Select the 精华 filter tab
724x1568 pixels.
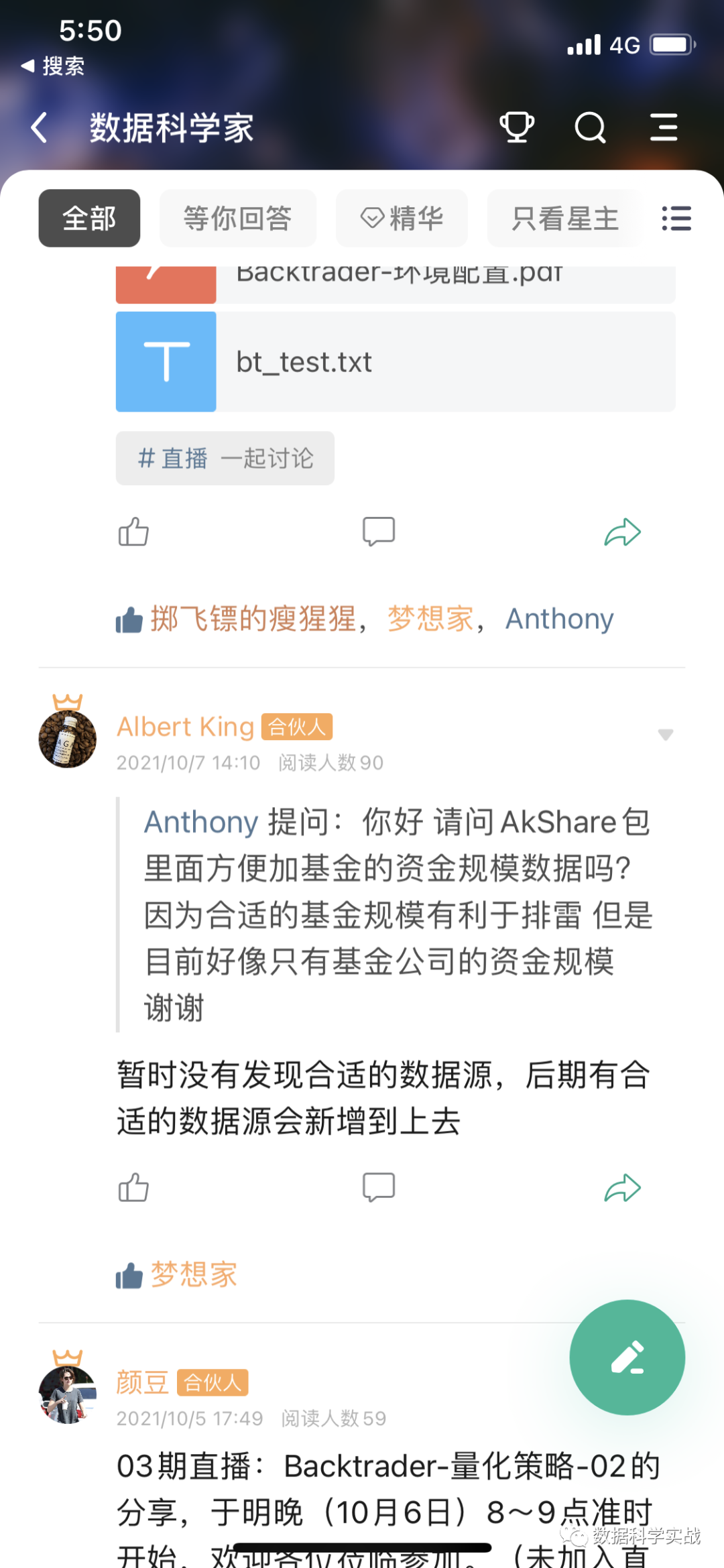coord(402,219)
